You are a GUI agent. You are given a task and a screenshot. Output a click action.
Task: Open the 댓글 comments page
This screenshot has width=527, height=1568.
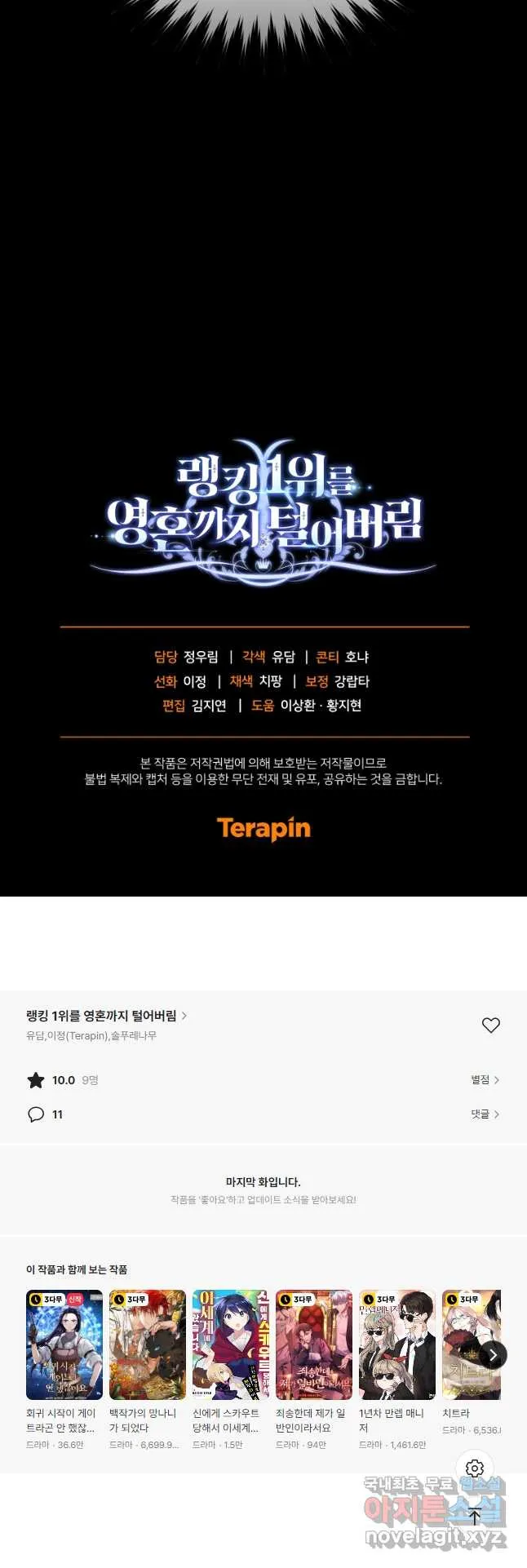click(485, 1114)
